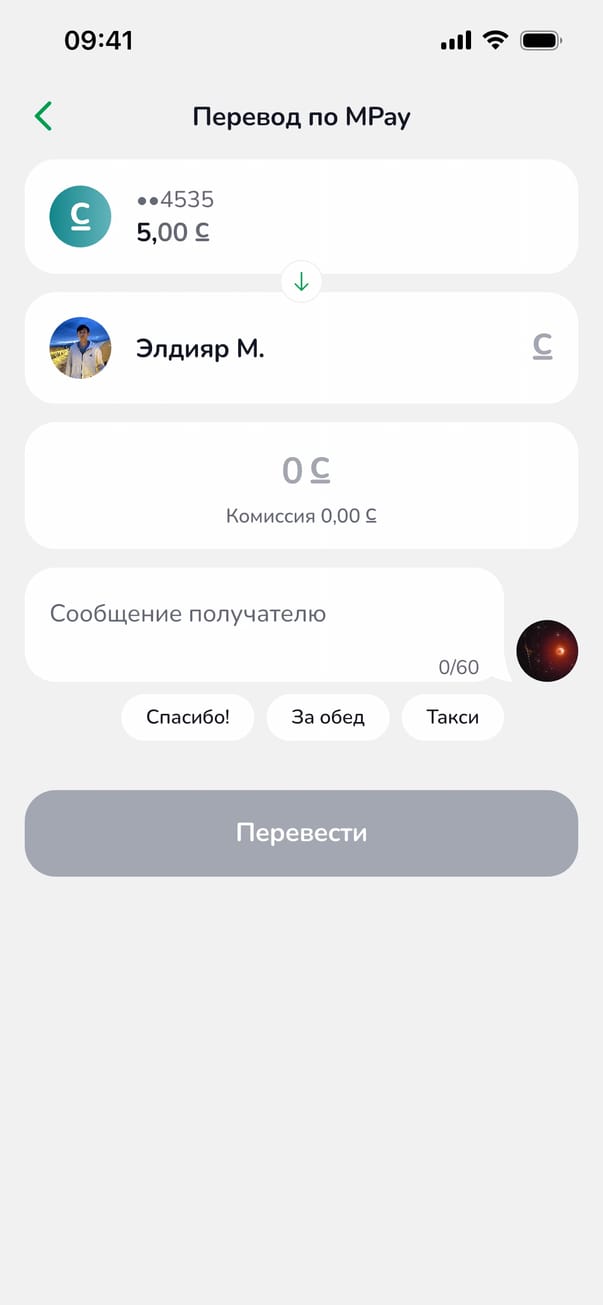603x1305 pixels.
Task: Add the Такси quick message chip
Action: 452,717
